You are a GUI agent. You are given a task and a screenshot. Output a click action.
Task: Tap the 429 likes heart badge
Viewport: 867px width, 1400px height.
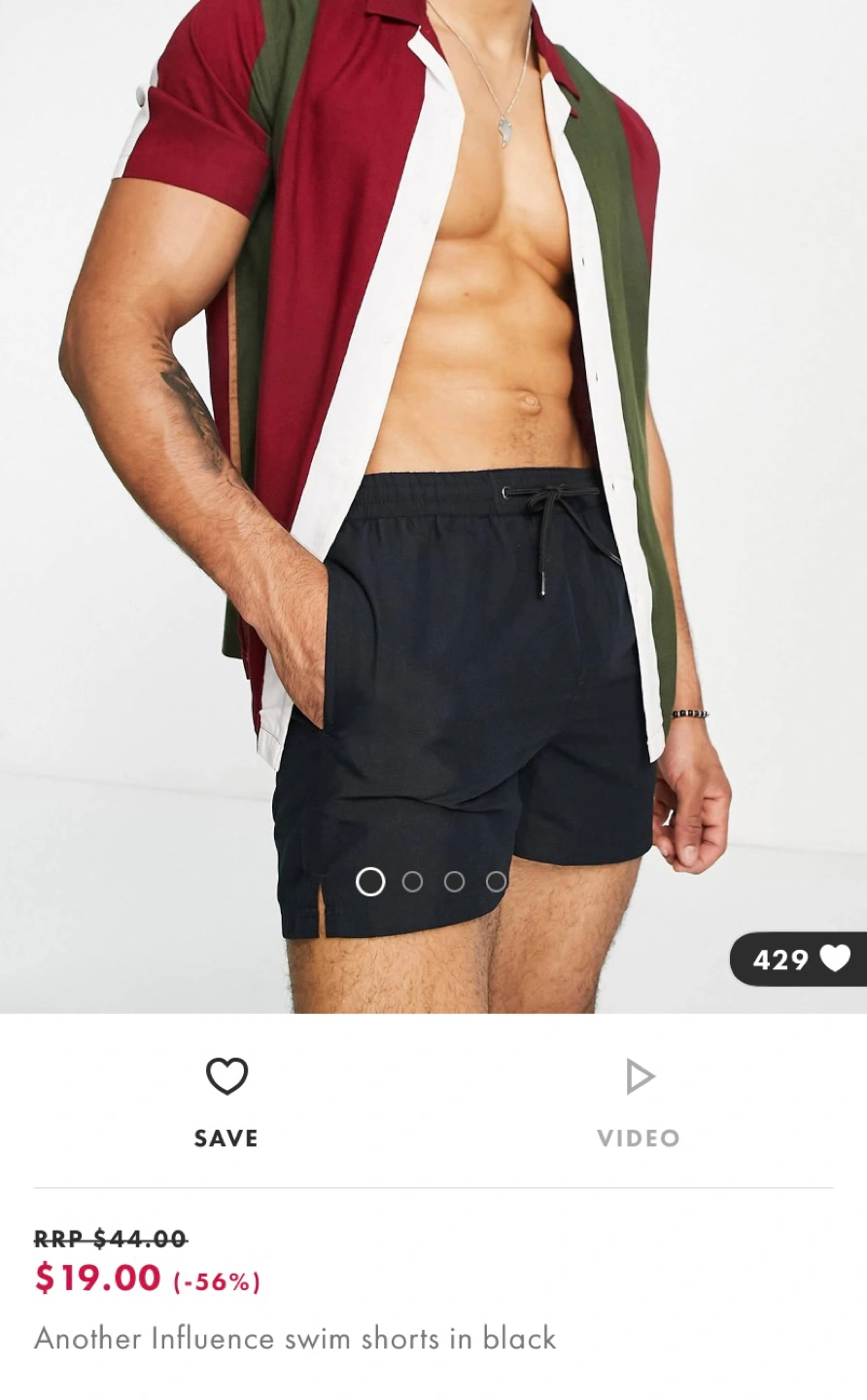pos(799,960)
